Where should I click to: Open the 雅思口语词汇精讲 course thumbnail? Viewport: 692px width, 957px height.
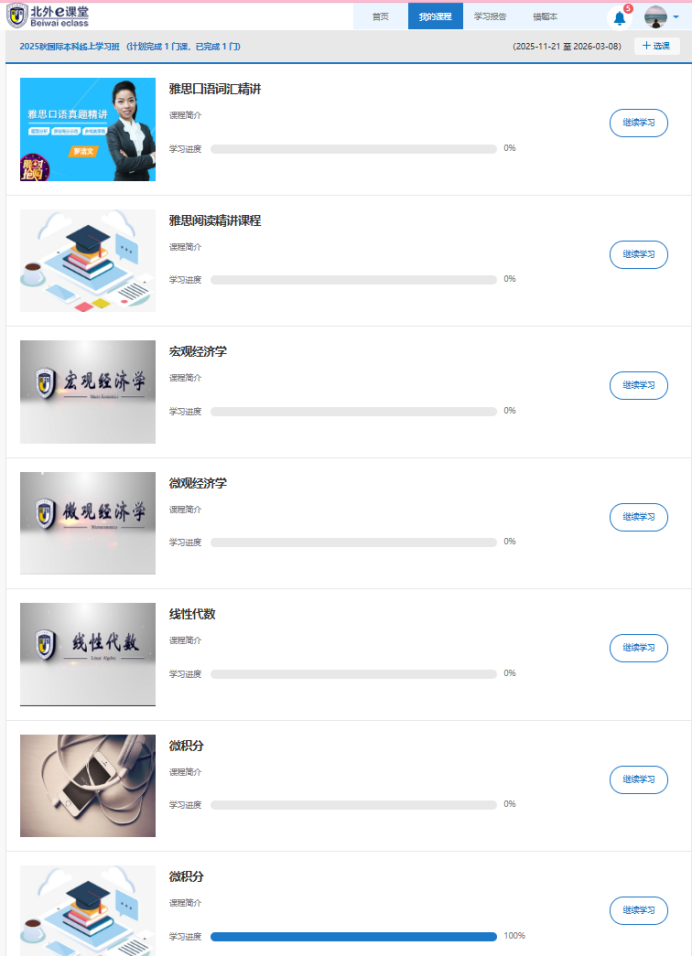pos(88,129)
